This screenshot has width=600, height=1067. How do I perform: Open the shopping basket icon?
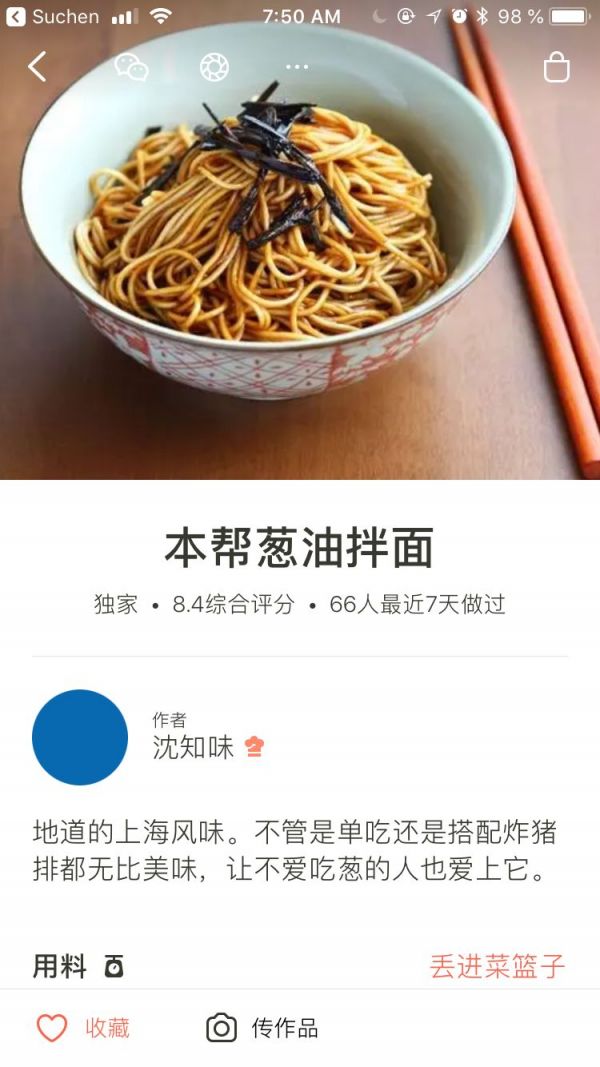556,67
